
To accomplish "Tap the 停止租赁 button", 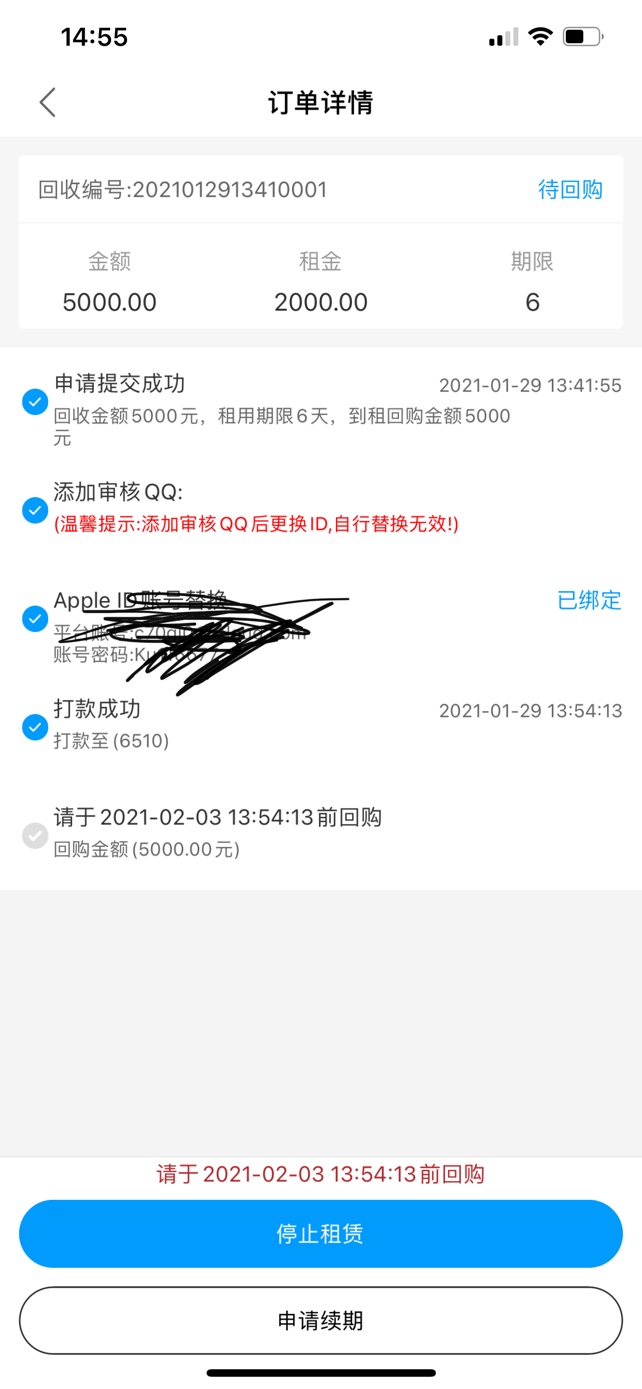I will (x=321, y=1234).
